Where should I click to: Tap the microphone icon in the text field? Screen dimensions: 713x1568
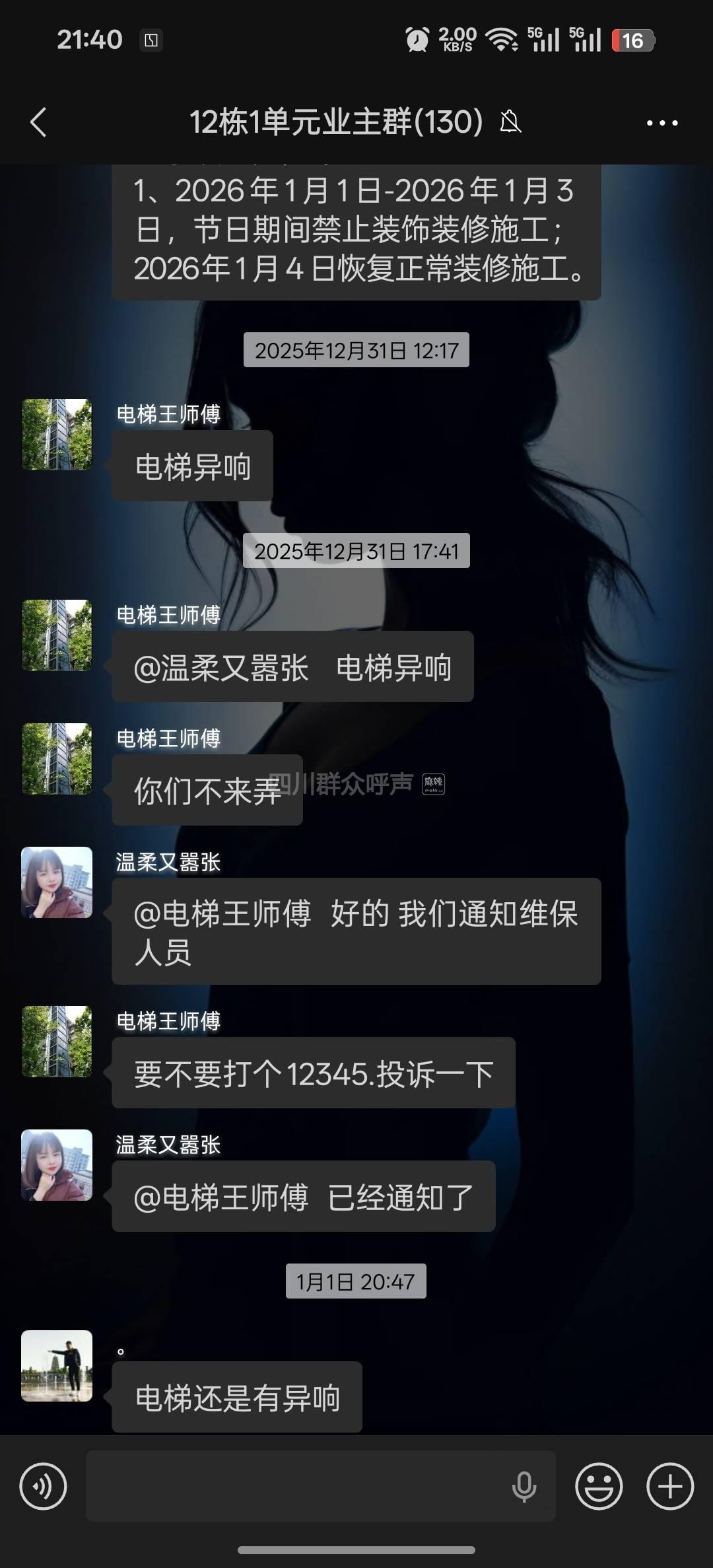tap(524, 1486)
